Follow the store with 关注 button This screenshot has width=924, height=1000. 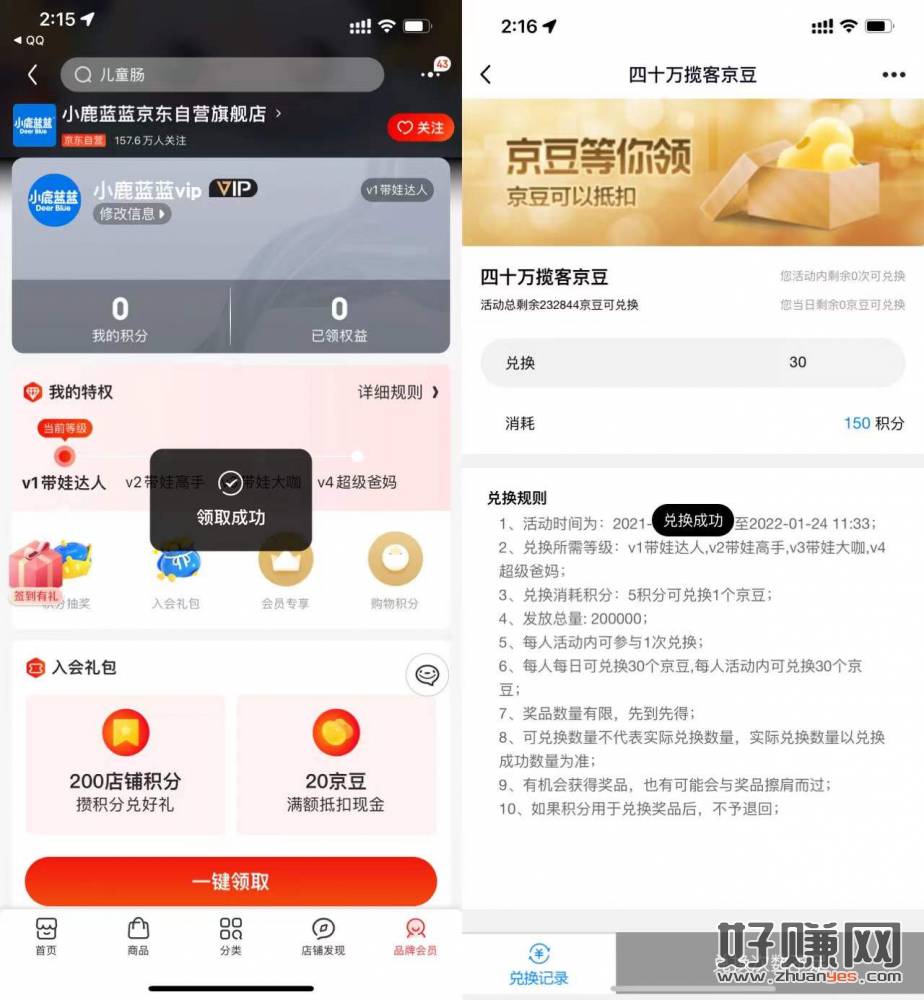420,128
